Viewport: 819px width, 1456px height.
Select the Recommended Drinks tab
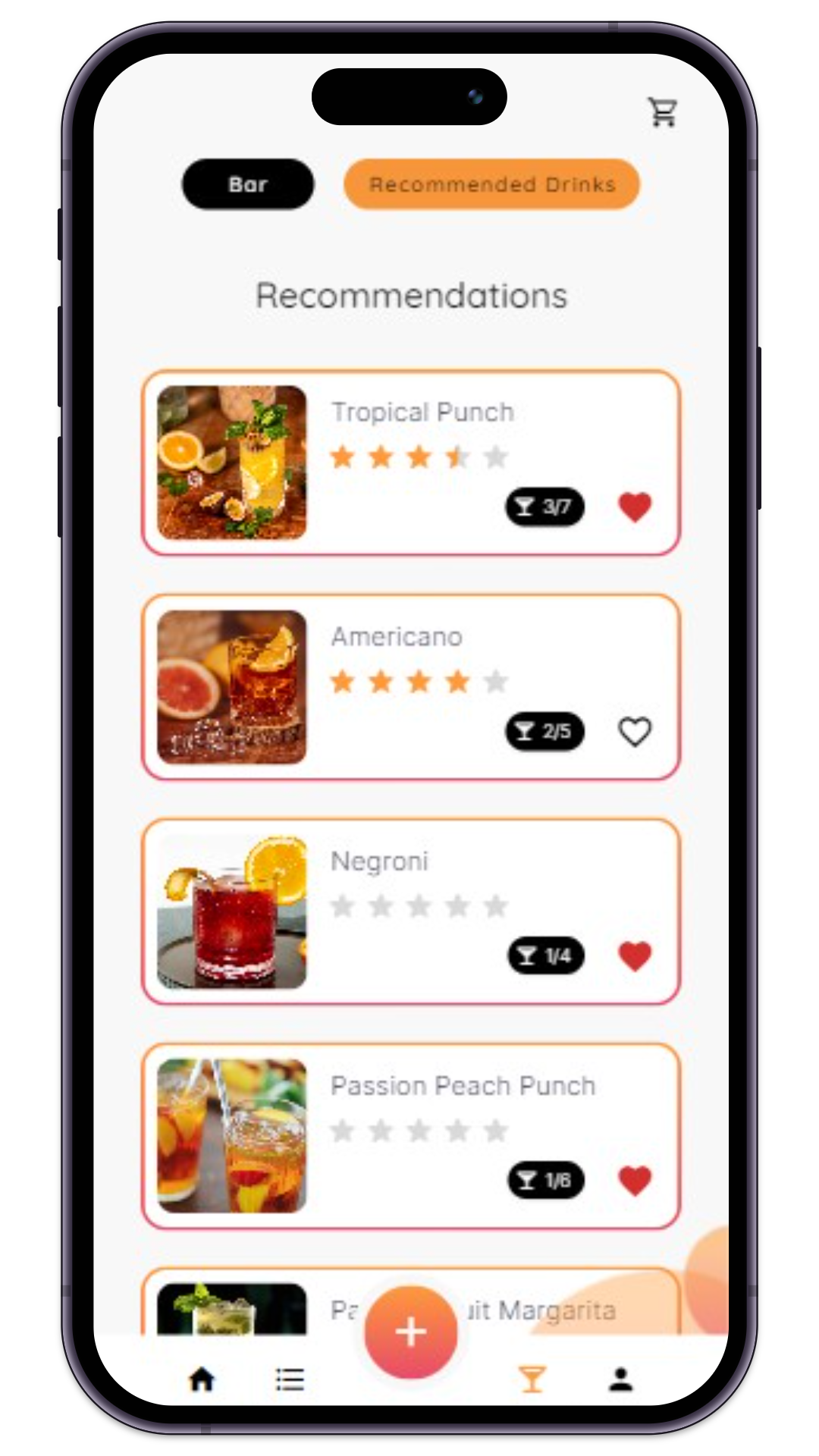pos(492,184)
